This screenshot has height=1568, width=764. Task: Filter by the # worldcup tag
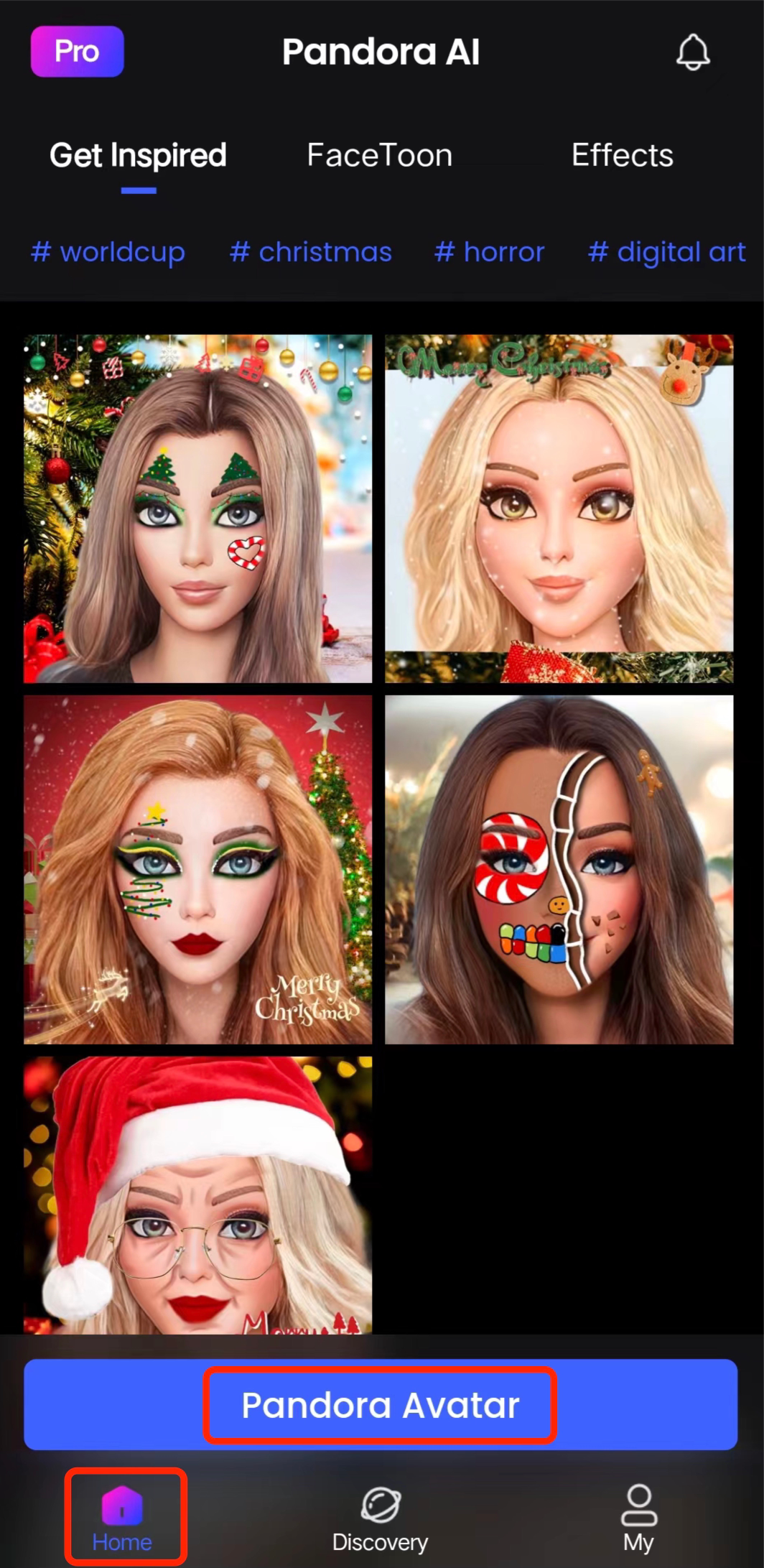pos(108,252)
